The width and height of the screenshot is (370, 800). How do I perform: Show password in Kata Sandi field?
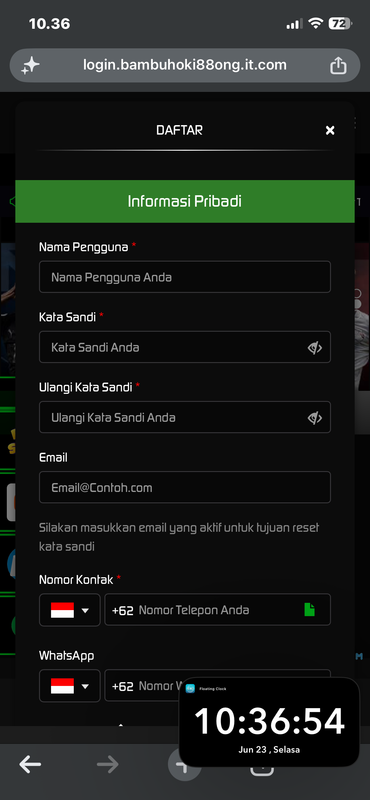coord(314,348)
